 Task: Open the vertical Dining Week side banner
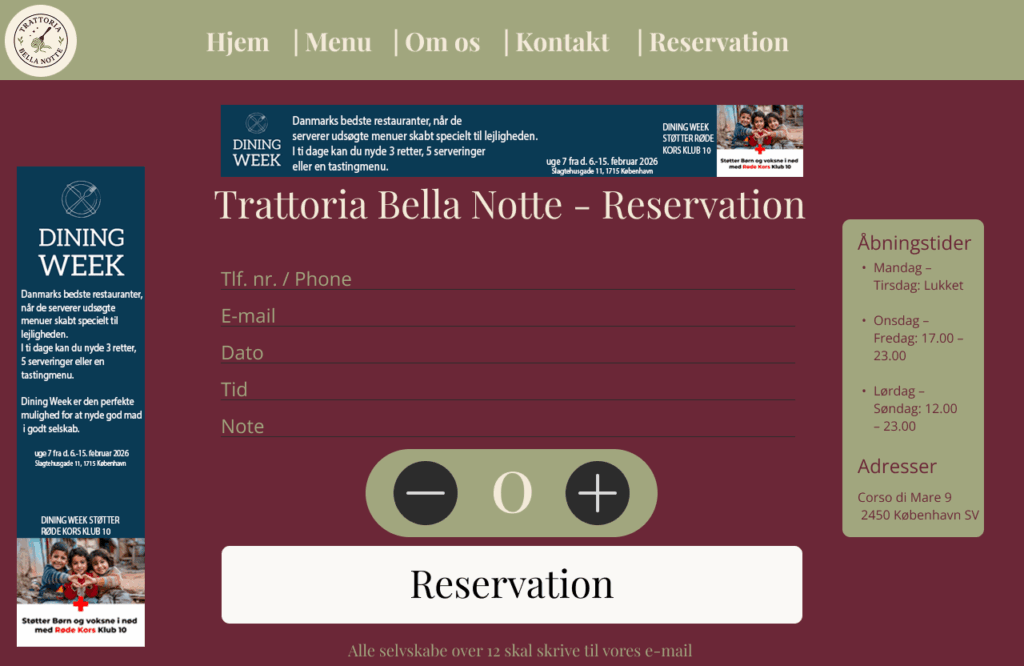(81, 406)
